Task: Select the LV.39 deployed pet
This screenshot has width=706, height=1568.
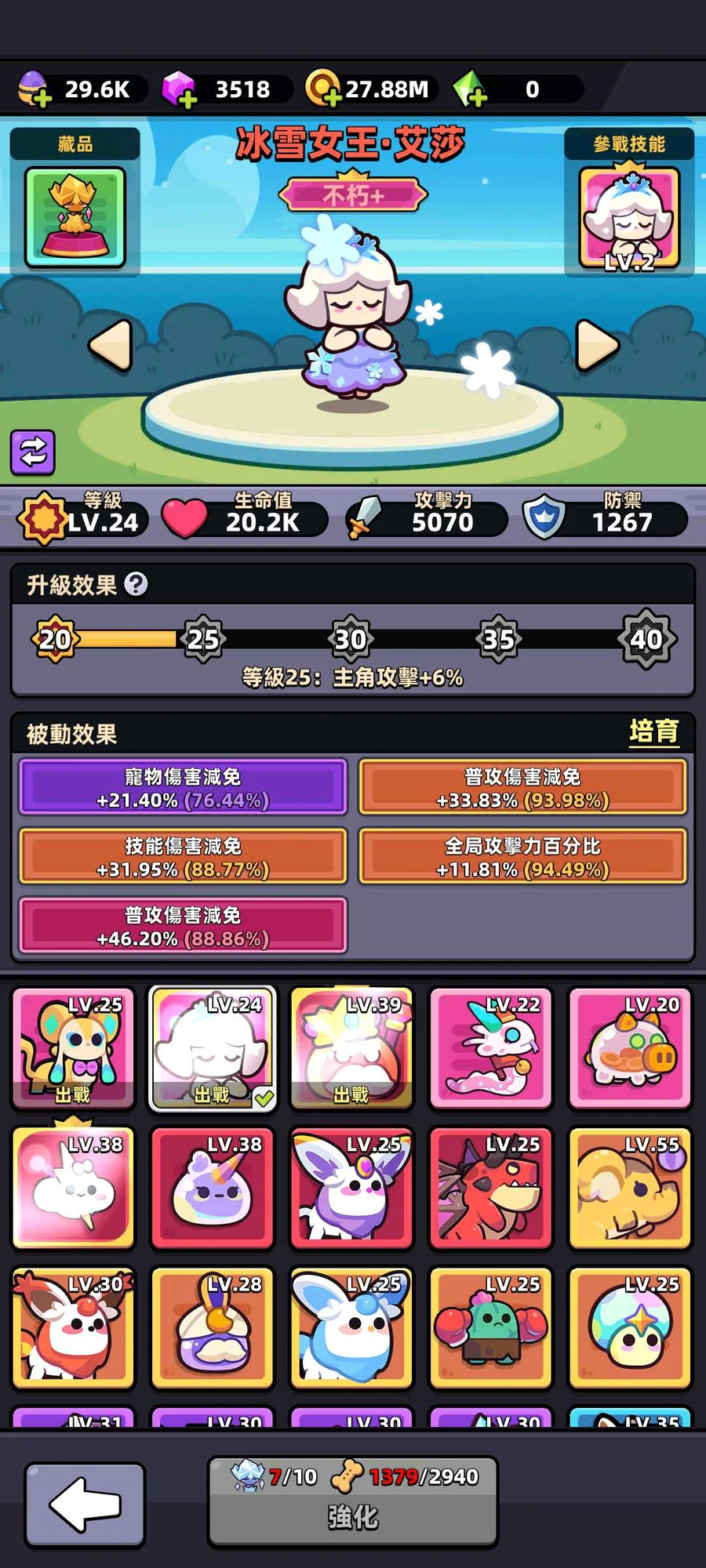Action: click(351, 1047)
